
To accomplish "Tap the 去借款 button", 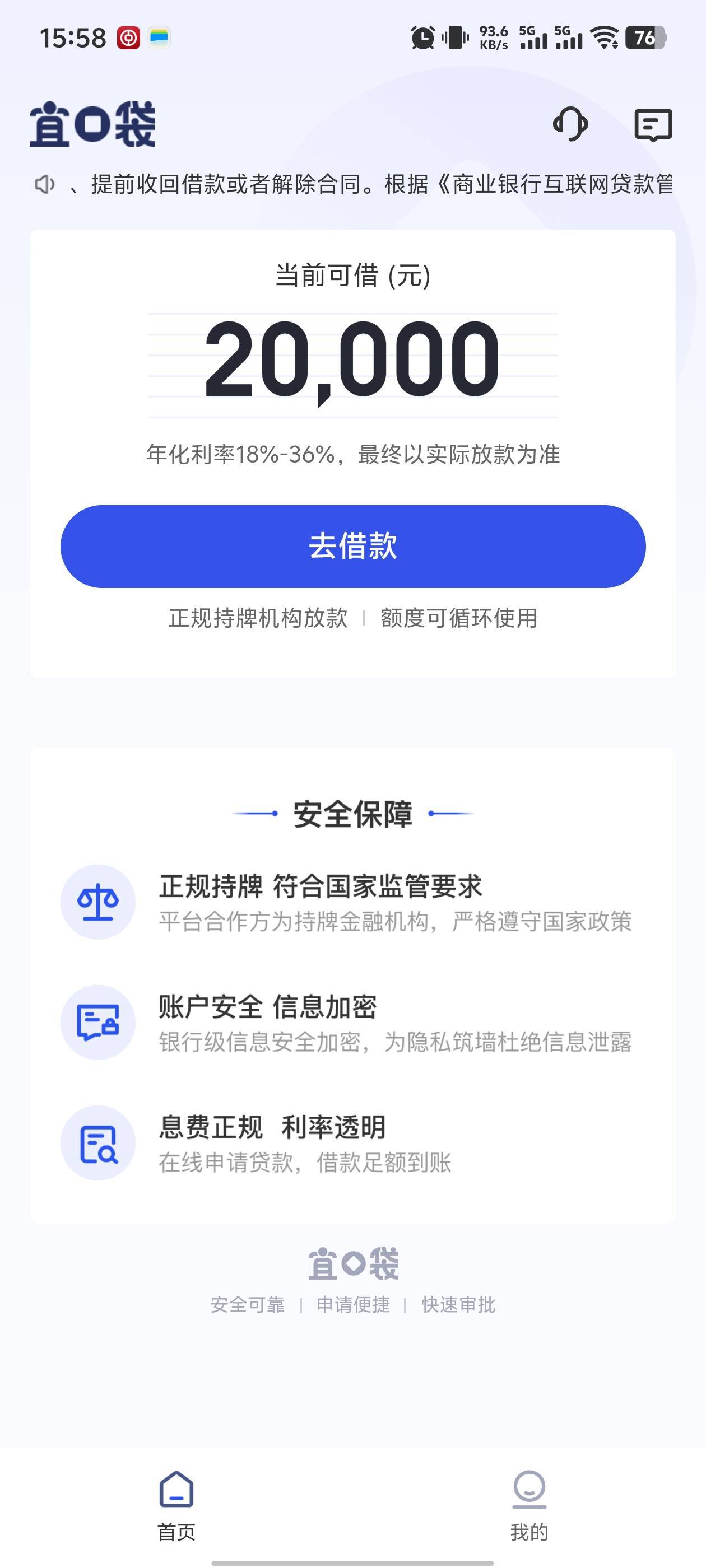I will click(352, 546).
